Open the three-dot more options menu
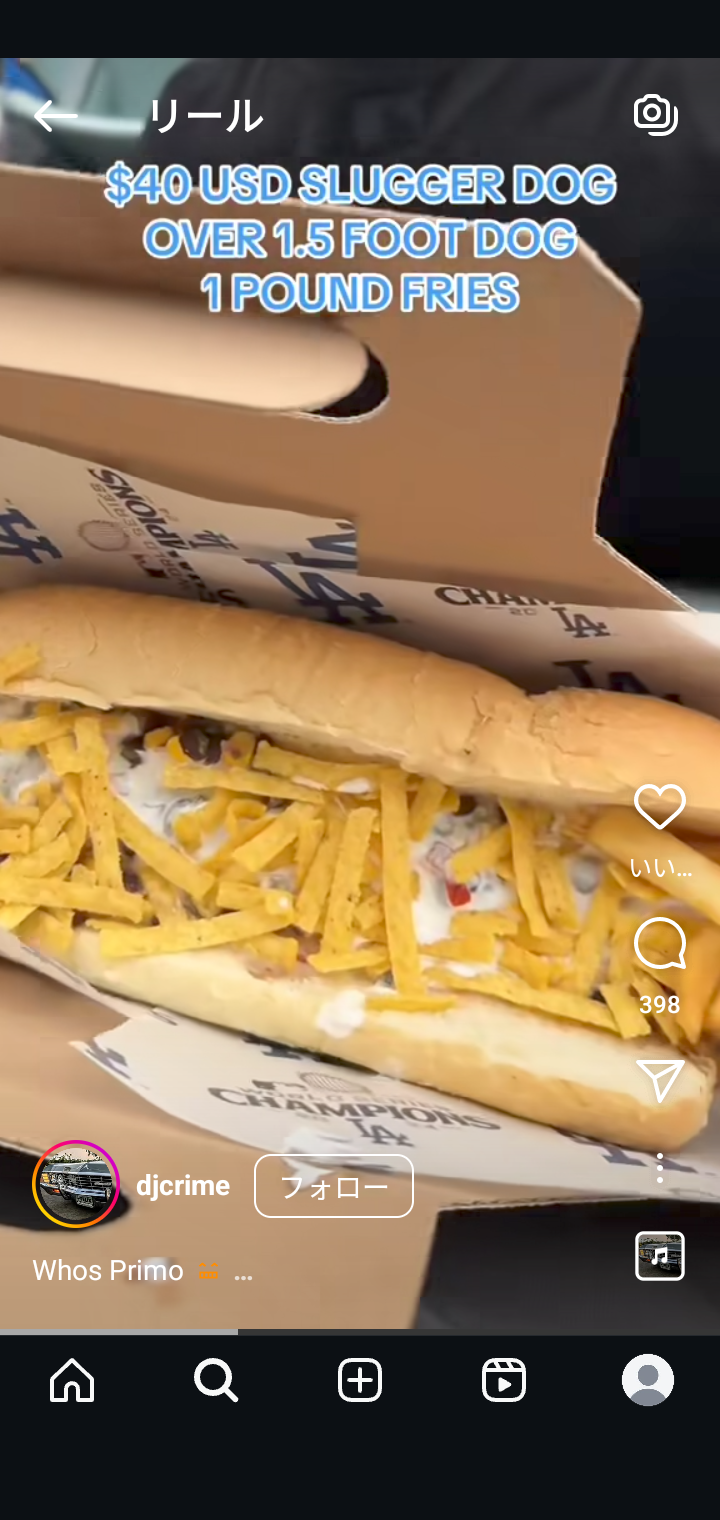The width and height of the screenshot is (720, 1520). click(660, 1167)
